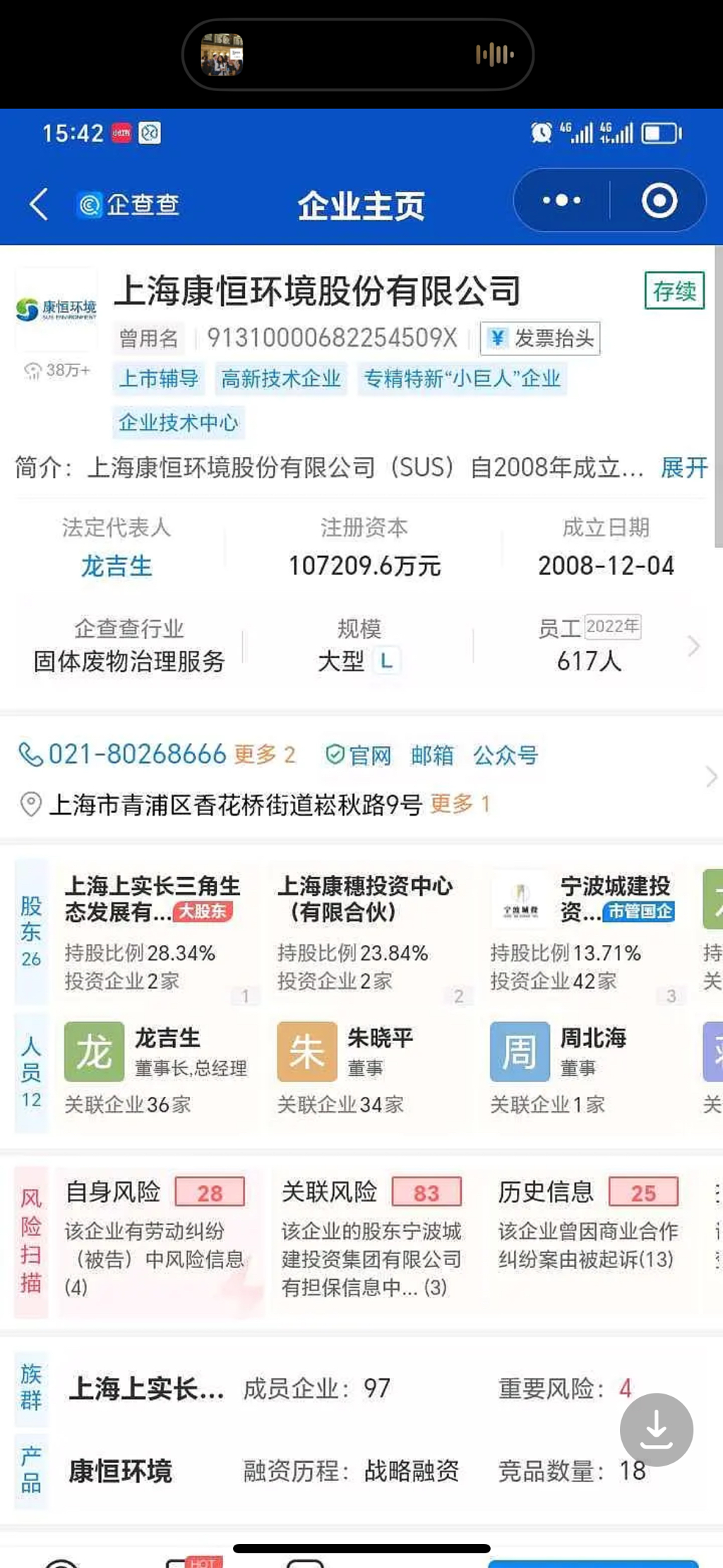Open the 公众号 link

tap(506, 756)
